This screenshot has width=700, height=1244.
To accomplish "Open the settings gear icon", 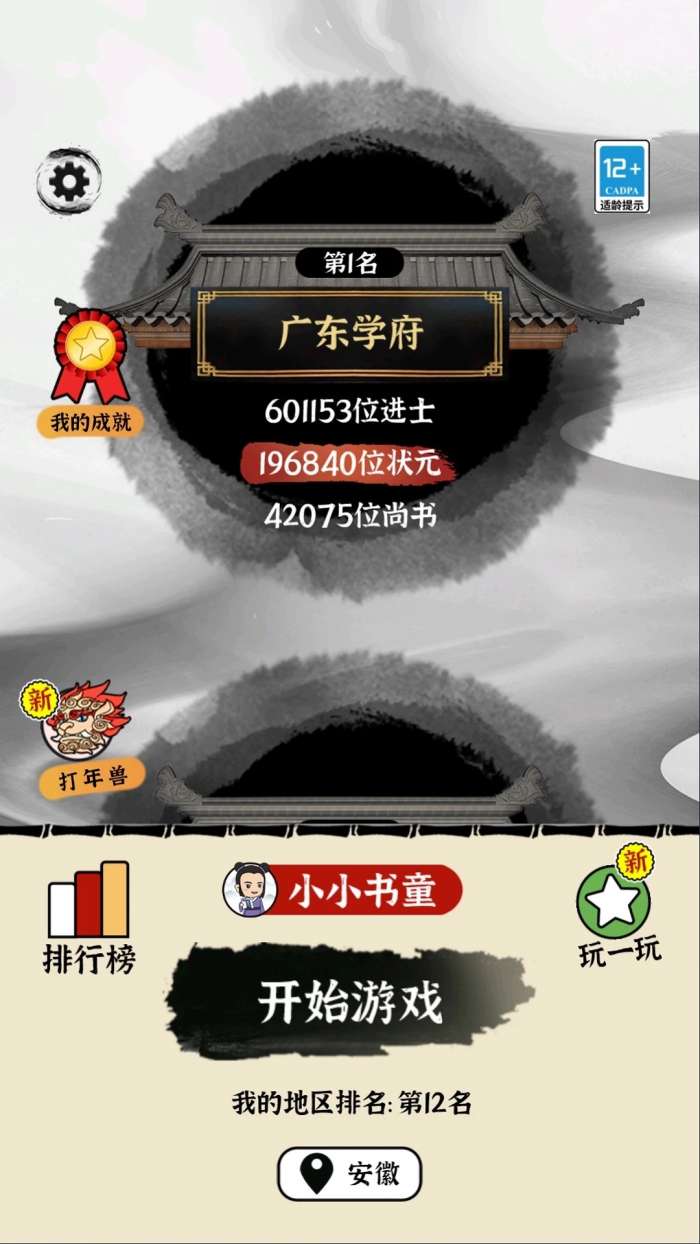I will coord(69,181).
